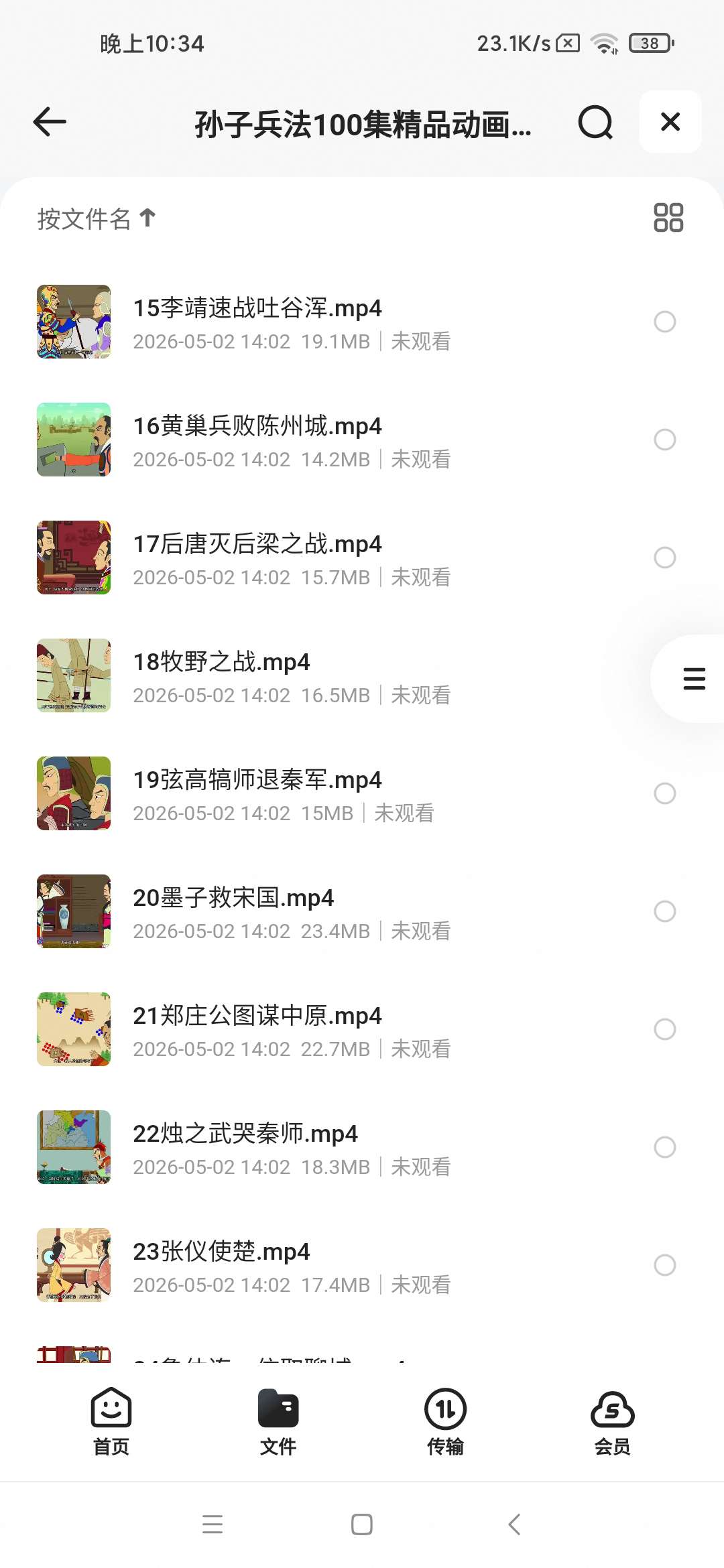724x1568 pixels.
Task: Select the circle for 16黄巢兵败陈州城.mp4
Action: (665, 440)
